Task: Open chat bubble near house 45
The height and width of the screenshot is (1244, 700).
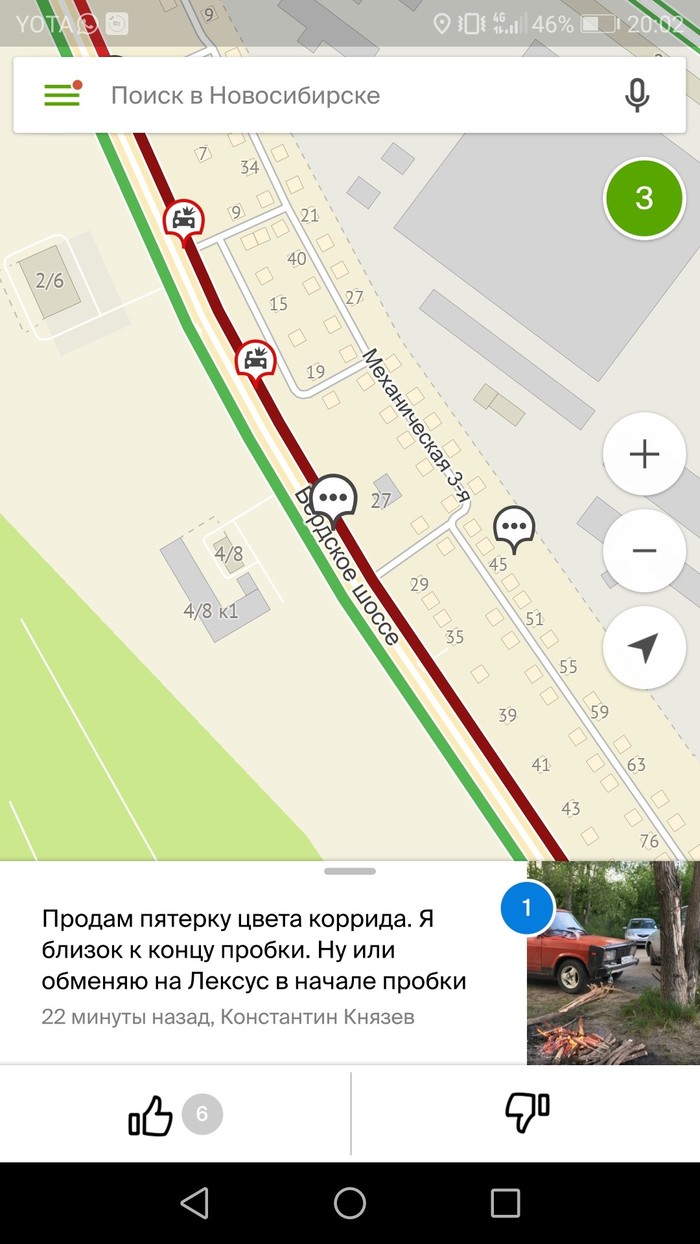Action: [514, 526]
